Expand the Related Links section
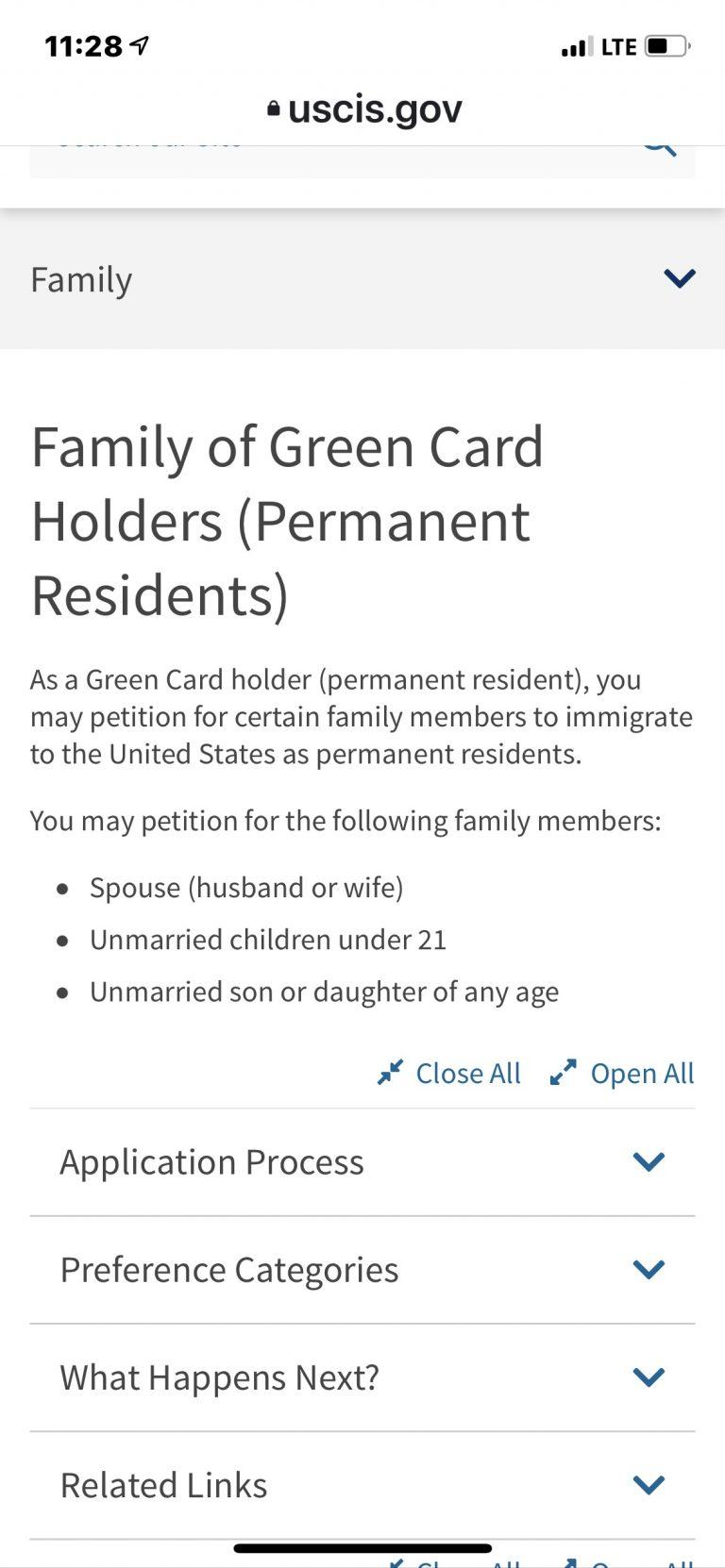 tap(648, 1484)
